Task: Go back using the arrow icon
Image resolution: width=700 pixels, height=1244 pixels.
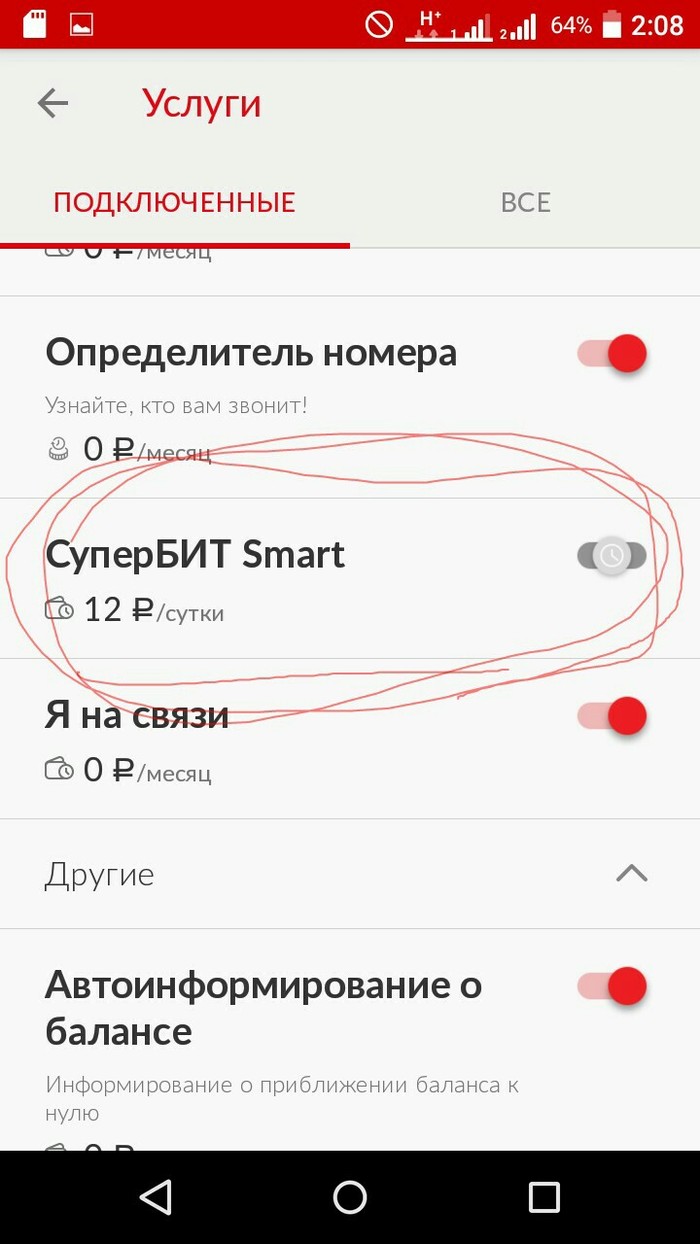Action: pyautogui.click(x=53, y=103)
